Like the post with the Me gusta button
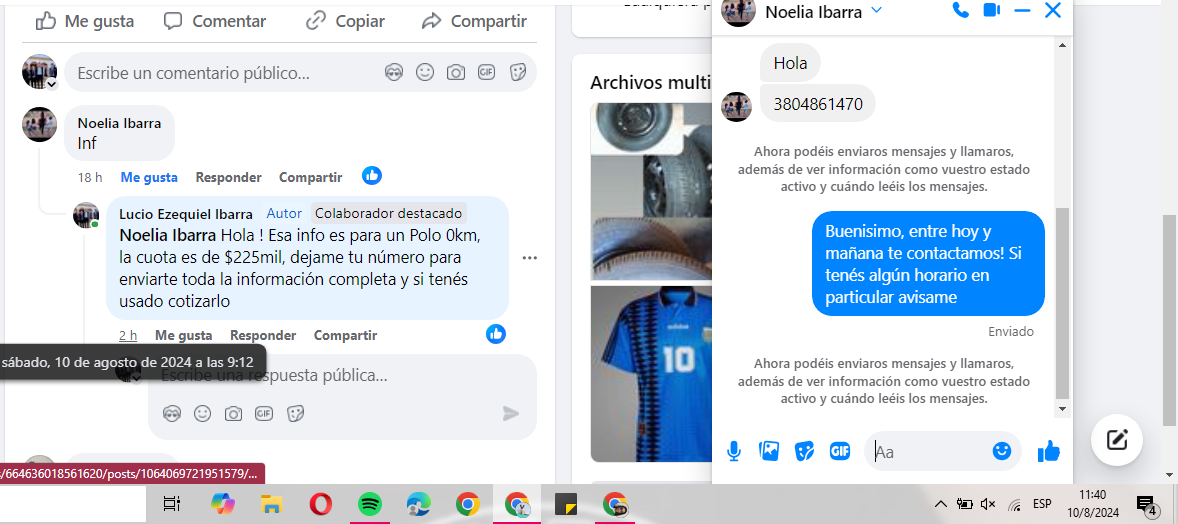This screenshot has height=524, width=1178. [84, 21]
